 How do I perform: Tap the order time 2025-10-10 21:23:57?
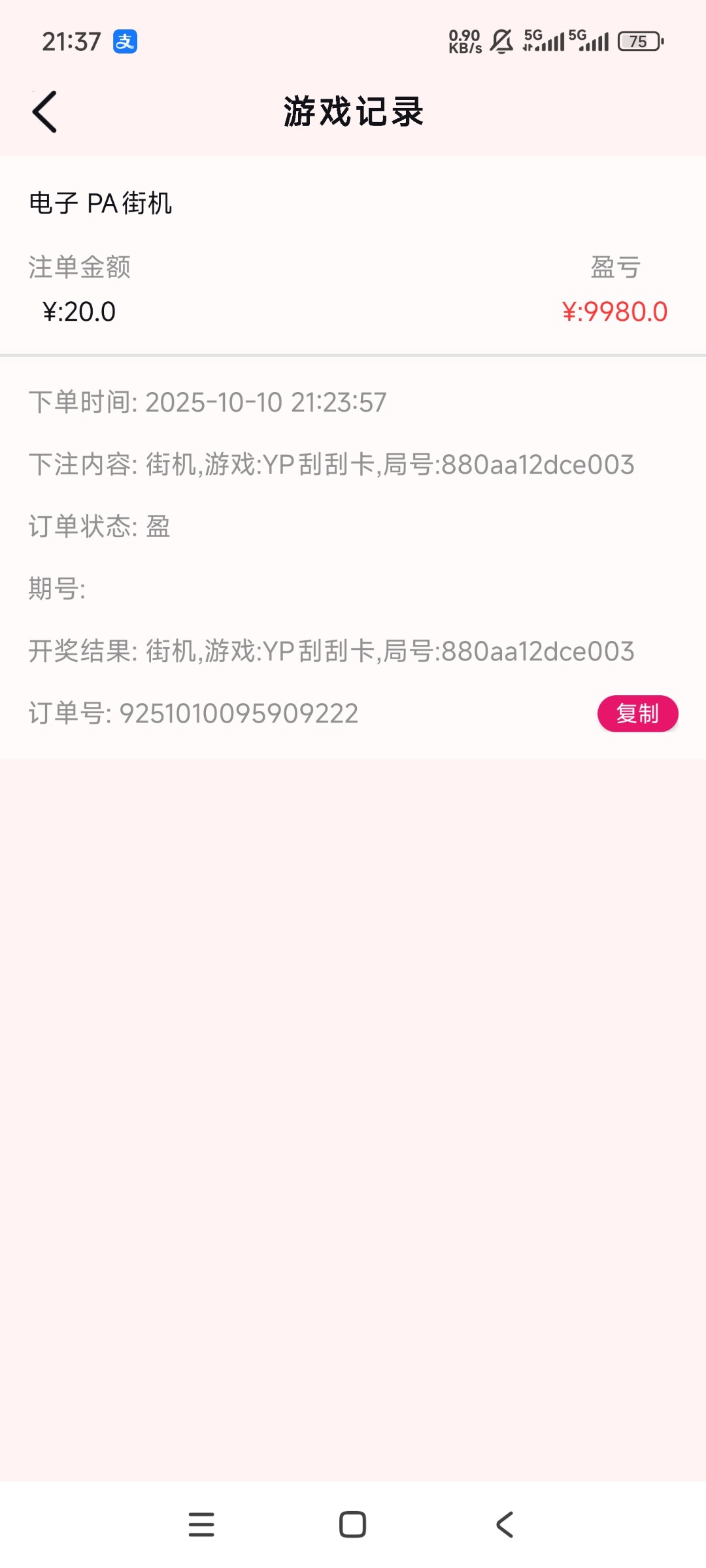(207, 402)
